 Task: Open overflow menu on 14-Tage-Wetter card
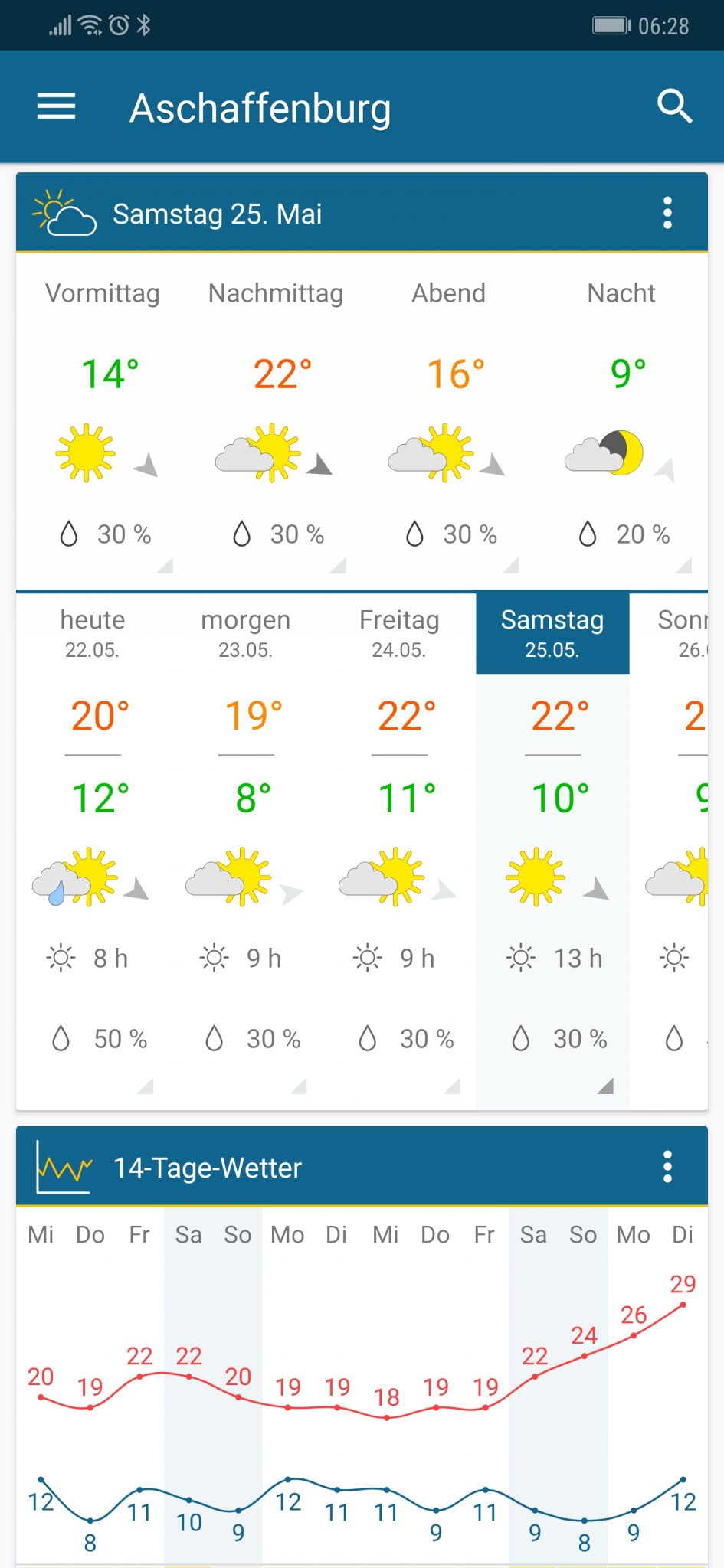[667, 1167]
